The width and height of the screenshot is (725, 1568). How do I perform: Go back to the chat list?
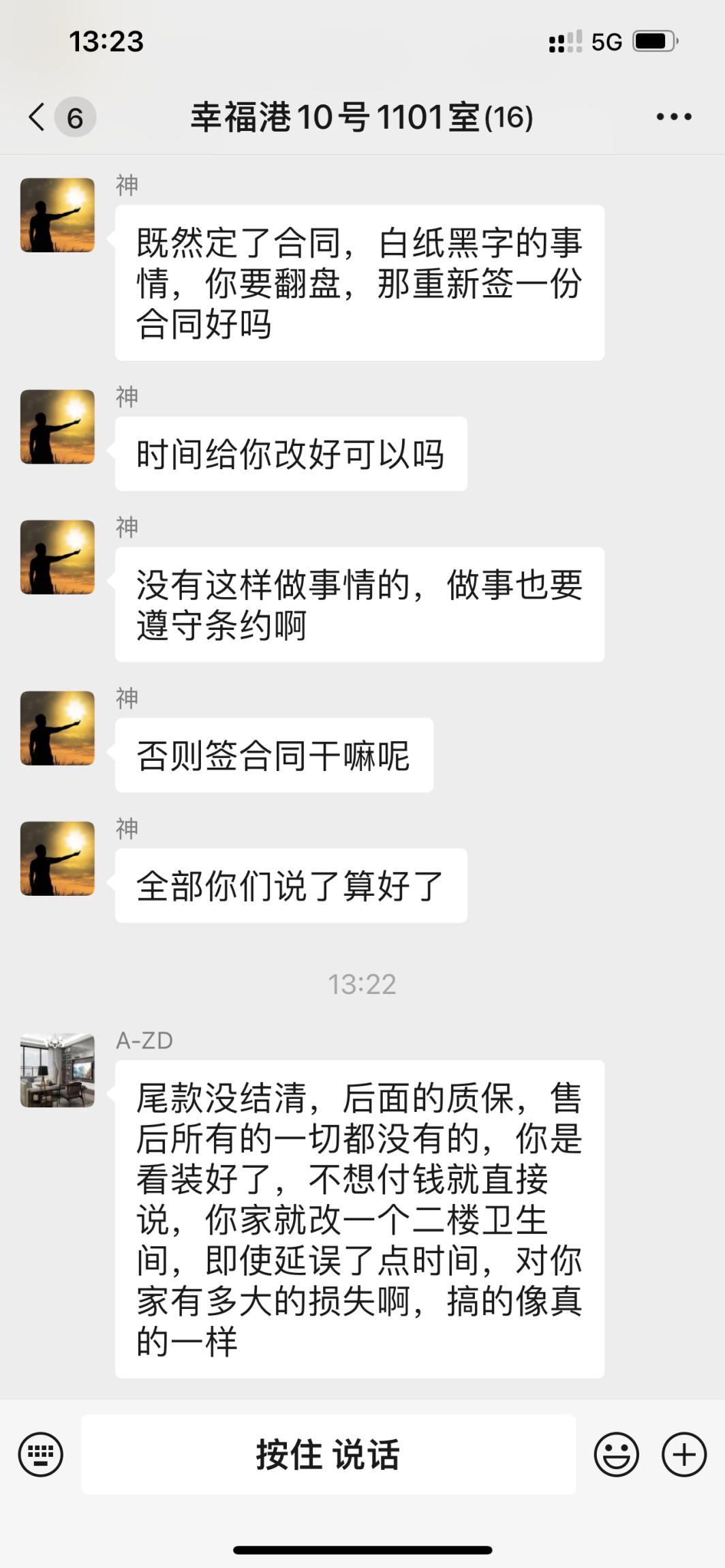click(38, 117)
